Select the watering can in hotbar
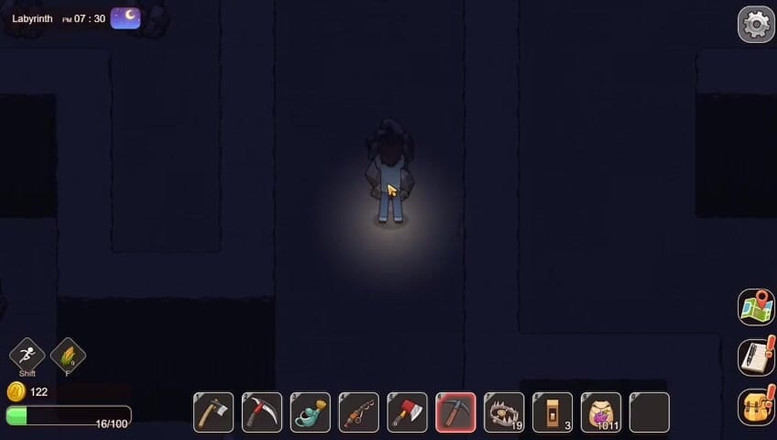The image size is (777, 440). (310, 412)
